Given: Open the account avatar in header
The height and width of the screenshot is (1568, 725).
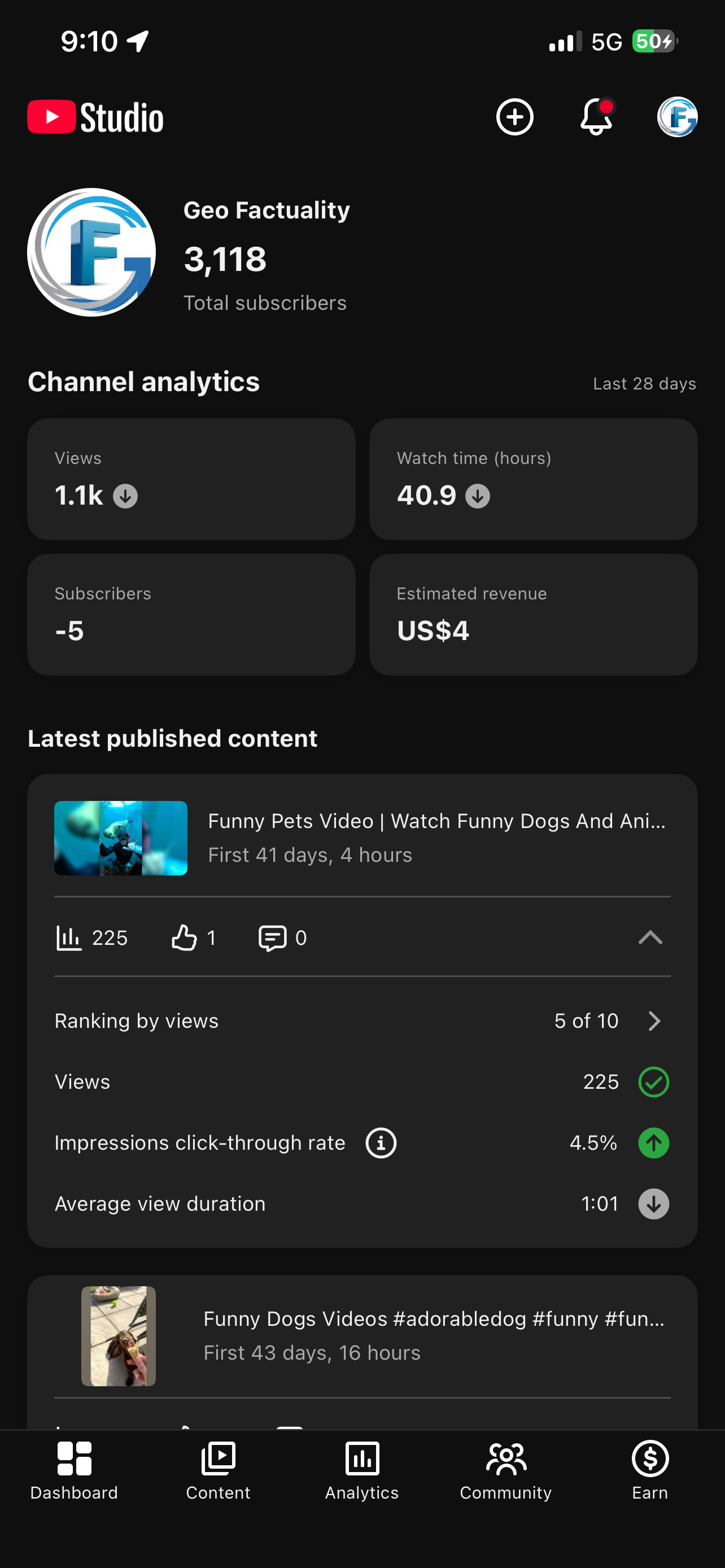Looking at the screenshot, I should [677, 117].
